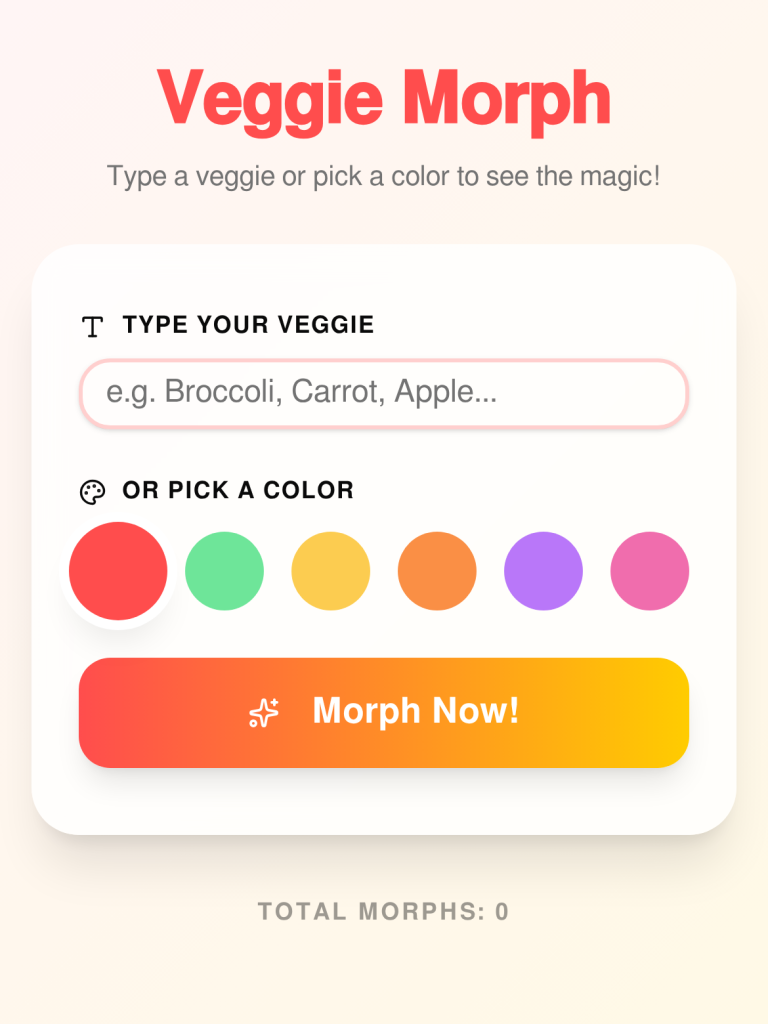Pick the green color swatch
The image size is (768, 1024).
(225, 571)
